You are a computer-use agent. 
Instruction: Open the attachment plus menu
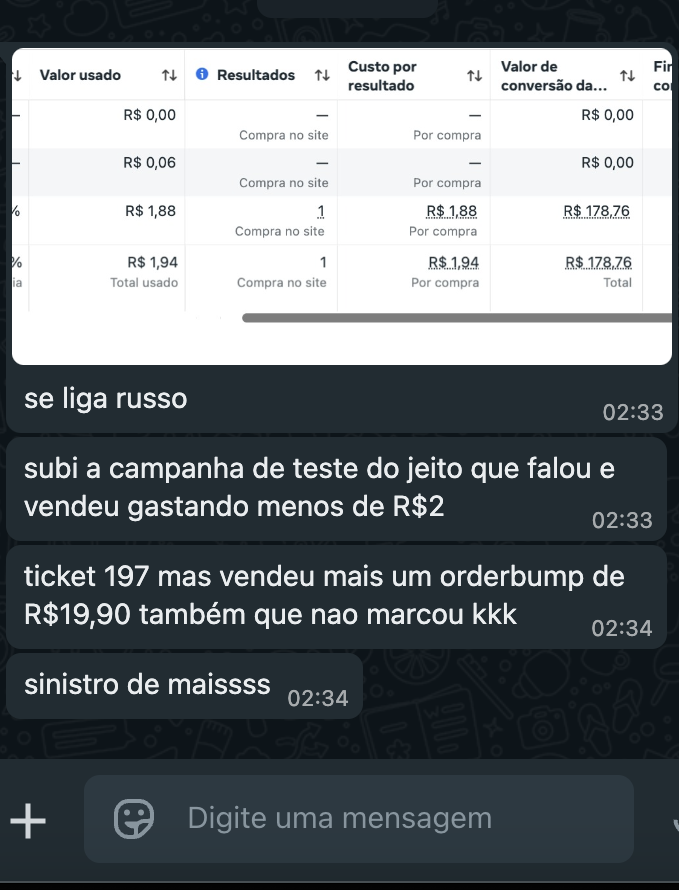[x=29, y=822]
